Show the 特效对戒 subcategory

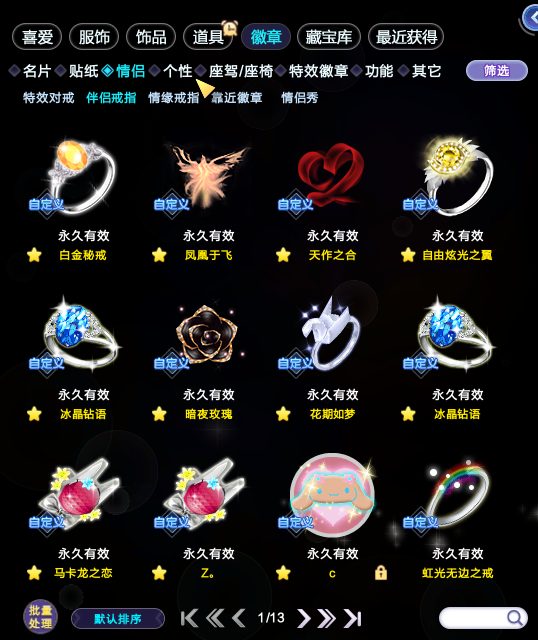(49, 98)
